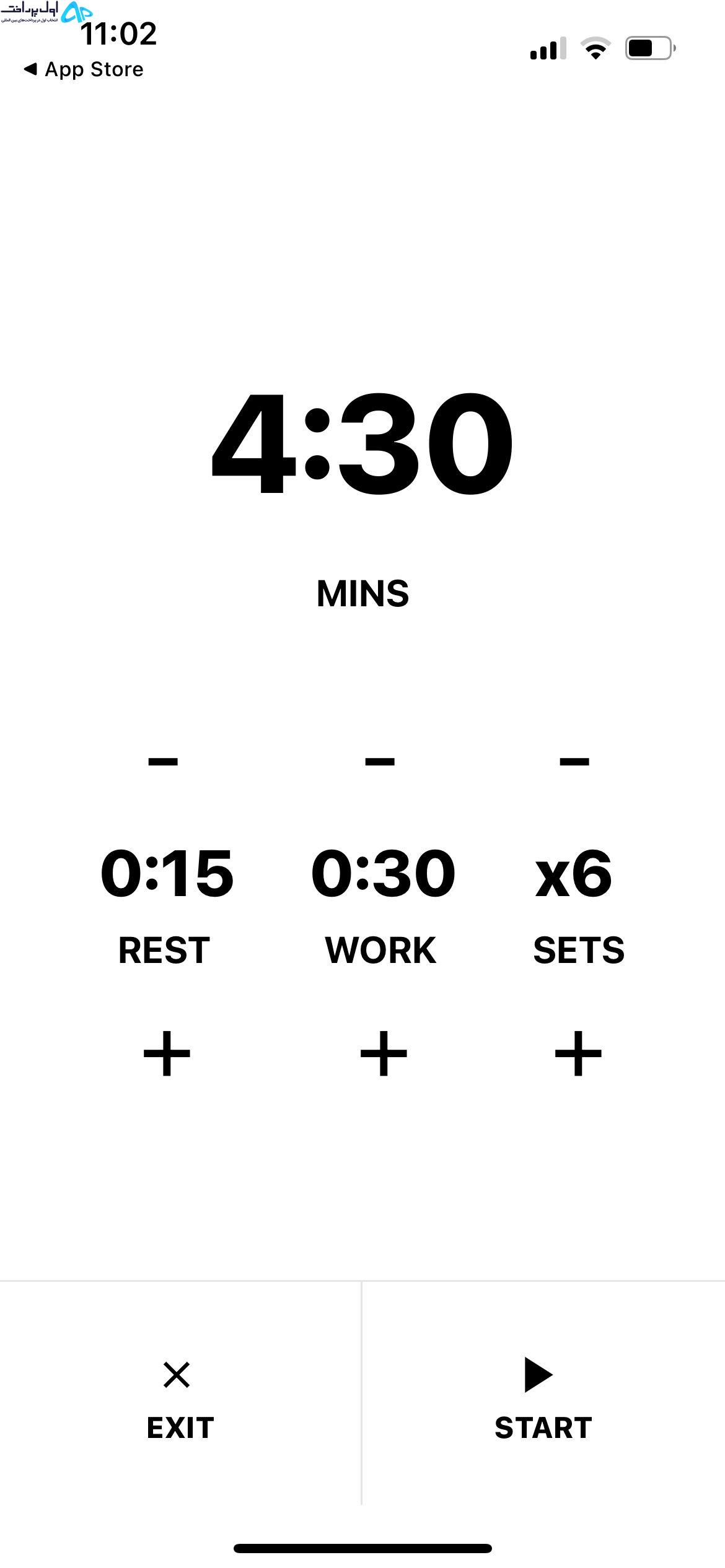Return to the App Store
725x1568 pixels.
click(84, 69)
